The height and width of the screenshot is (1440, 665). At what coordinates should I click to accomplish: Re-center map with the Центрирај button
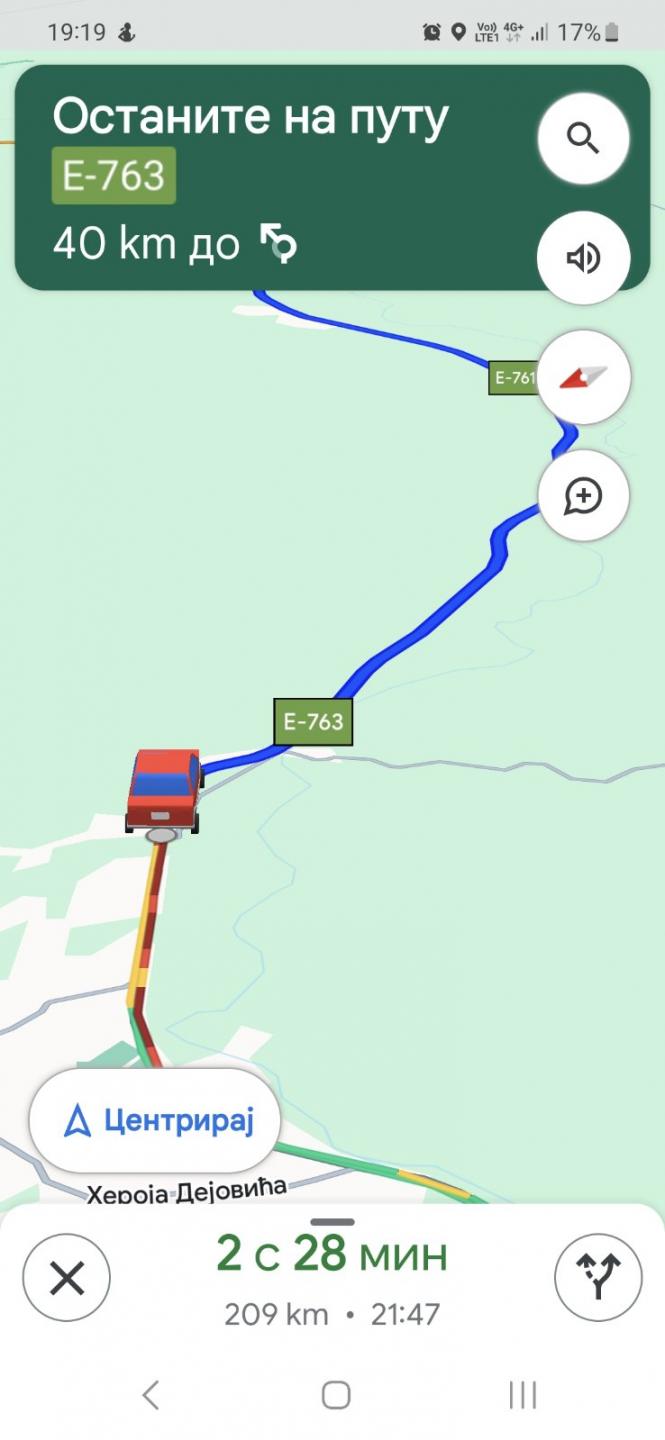coord(155,1121)
